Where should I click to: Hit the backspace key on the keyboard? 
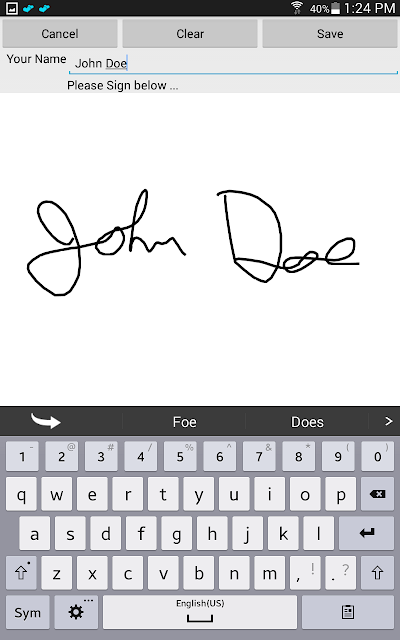pyautogui.click(x=377, y=494)
